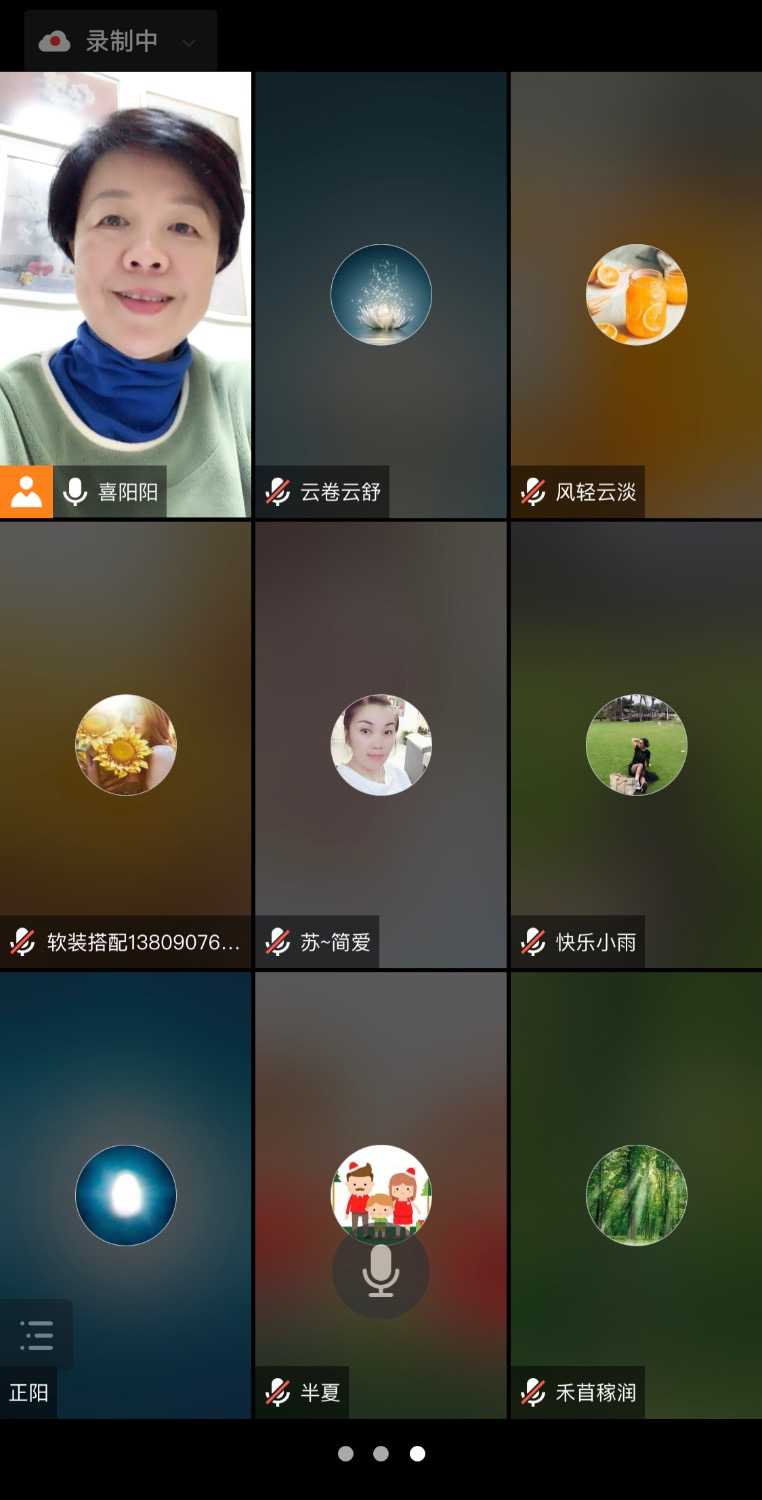Tap 半夏's cartoon family avatar

tap(380, 1192)
